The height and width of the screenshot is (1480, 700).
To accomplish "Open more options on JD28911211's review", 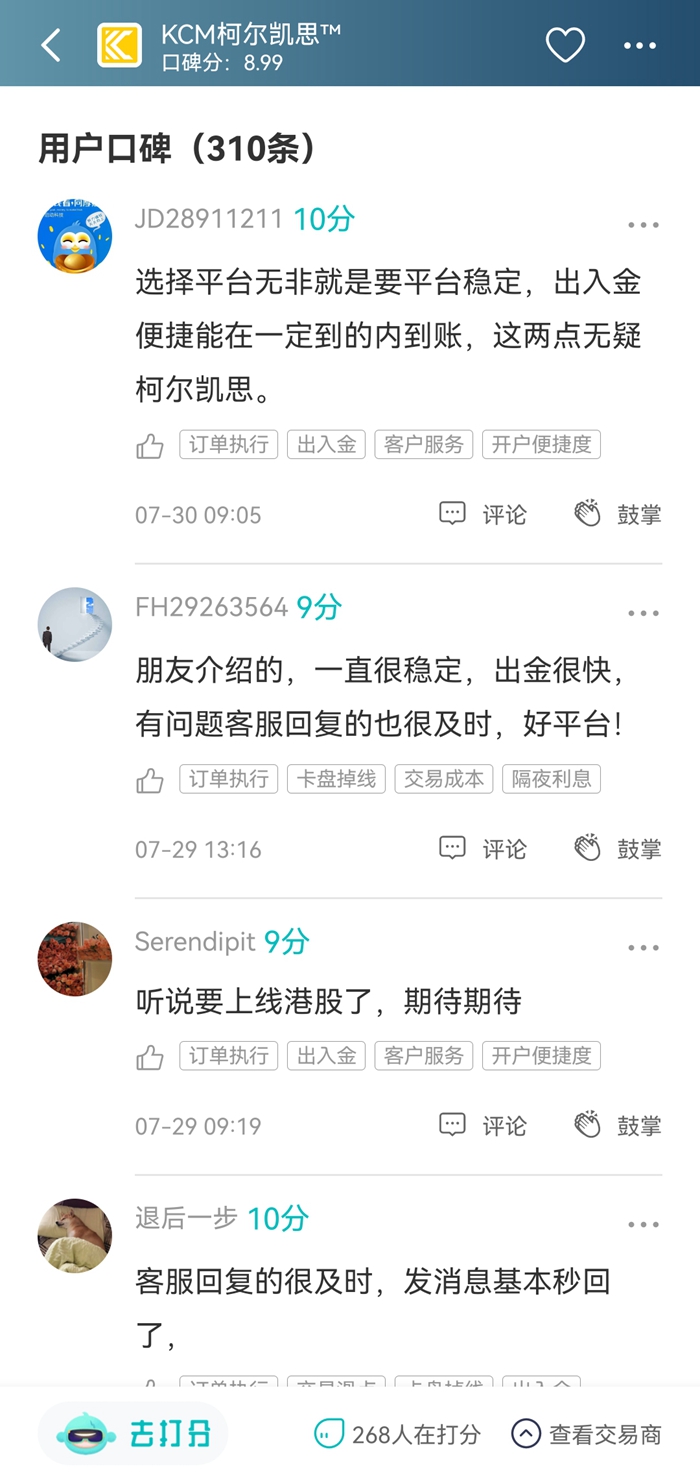I will 643,225.
